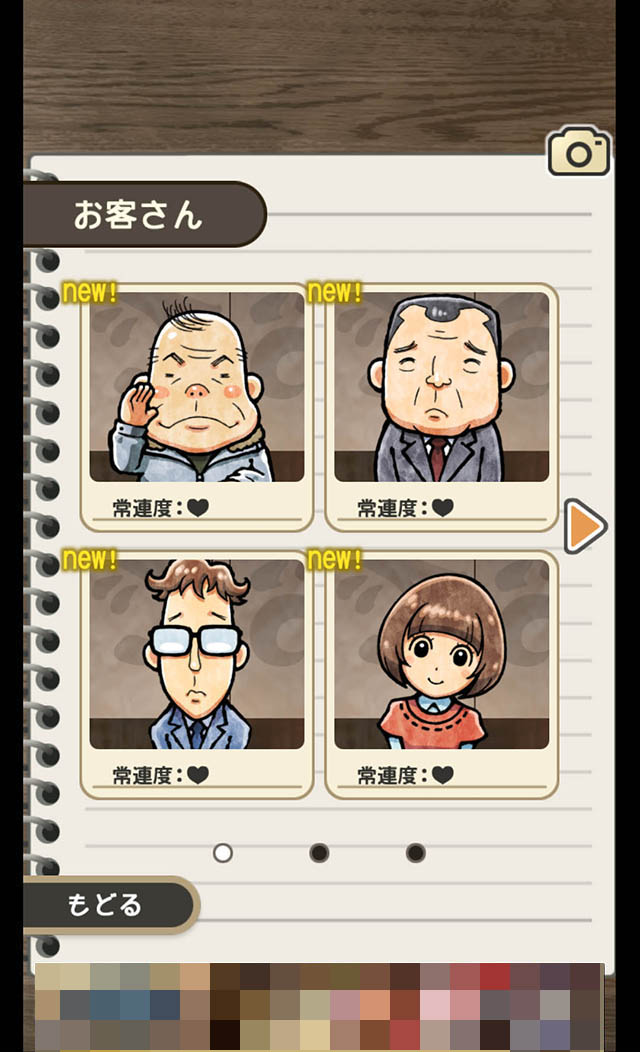Select the second page indicator dot
This screenshot has width=640, height=1052.
pyautogui.click(x=319, y=853)
